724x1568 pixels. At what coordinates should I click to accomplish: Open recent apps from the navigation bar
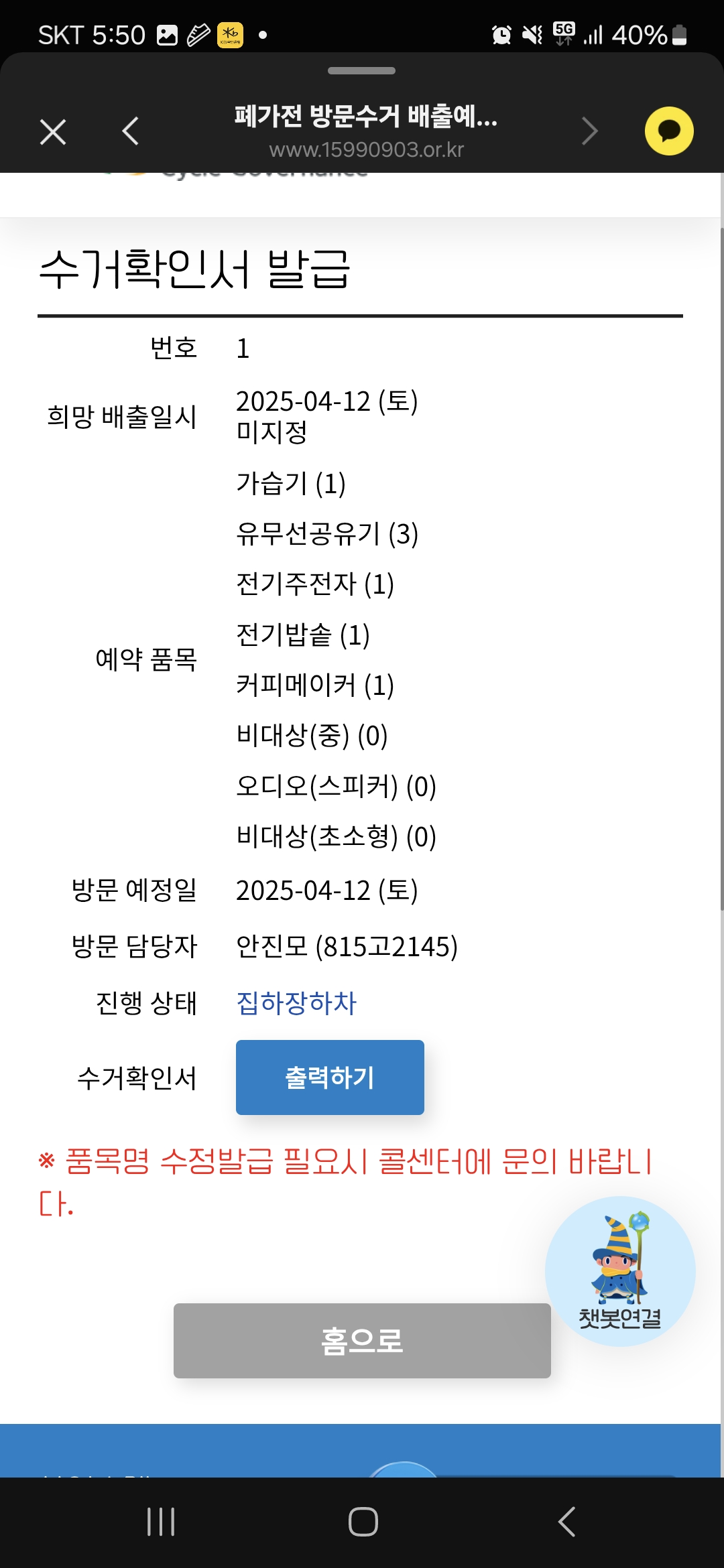161,1521
